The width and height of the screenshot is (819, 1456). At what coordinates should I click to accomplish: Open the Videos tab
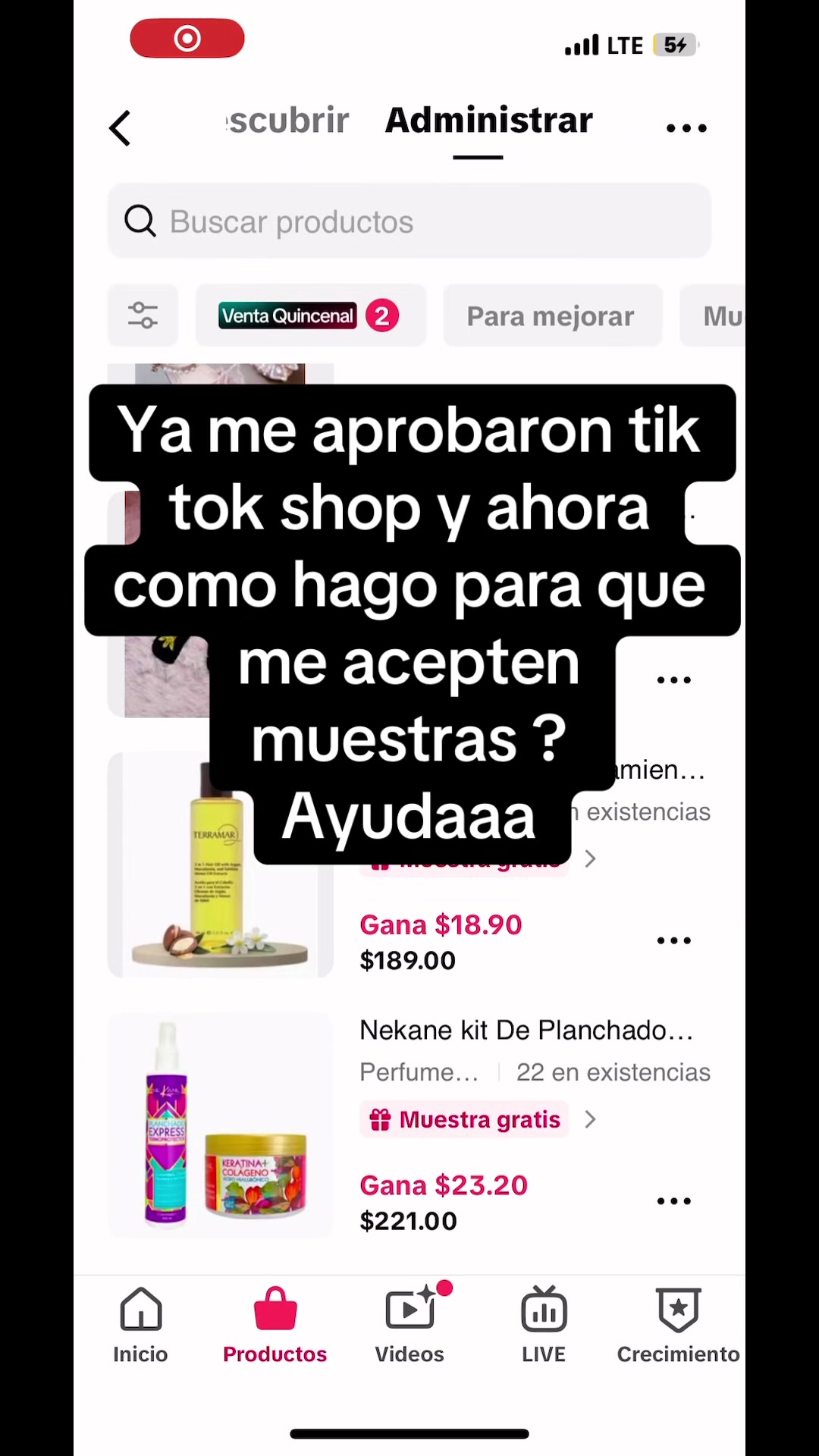click(409, 1326)
